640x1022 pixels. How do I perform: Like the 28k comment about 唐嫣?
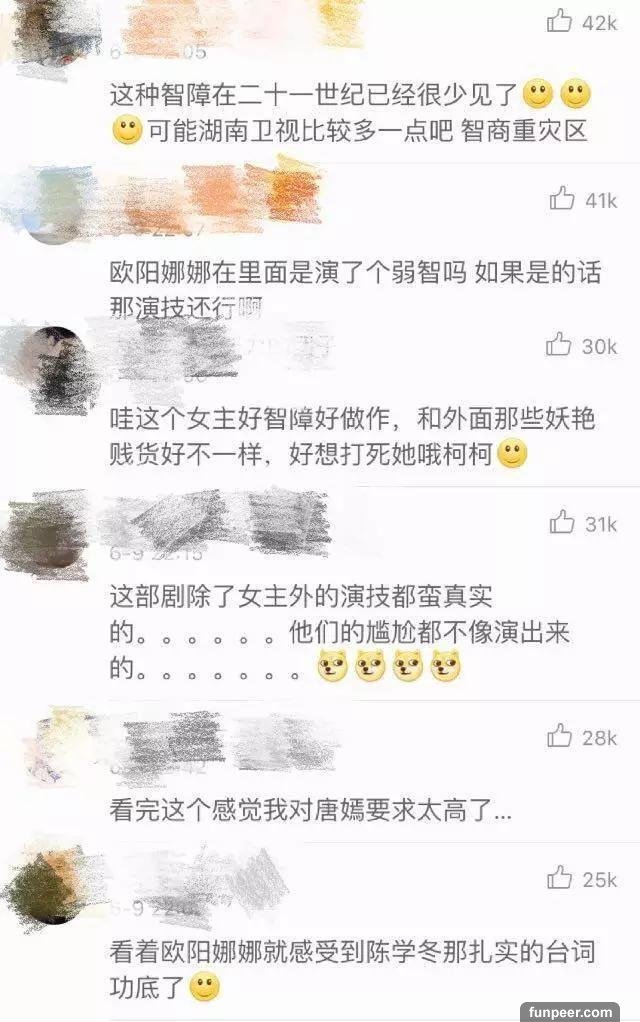559,736
